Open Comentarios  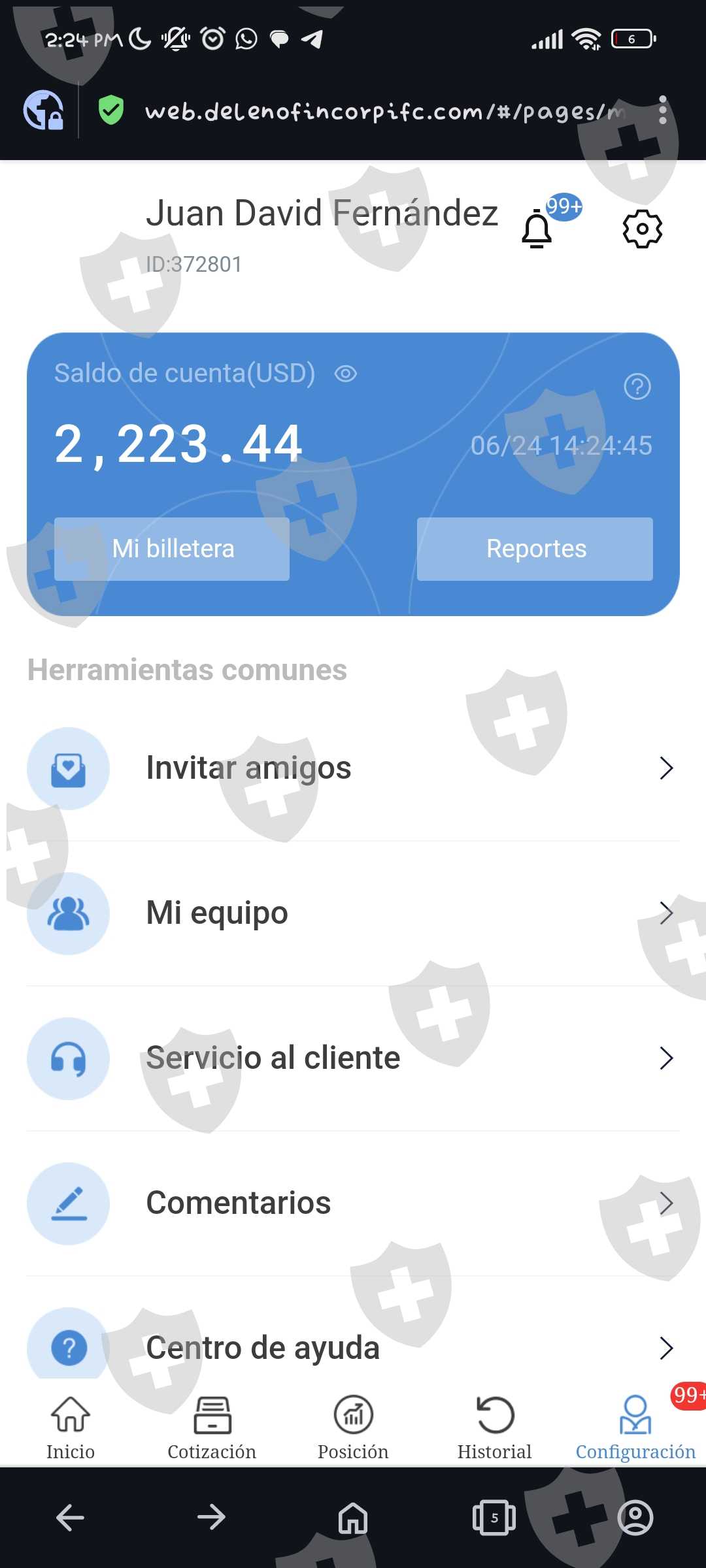[x=353, y=1203]
